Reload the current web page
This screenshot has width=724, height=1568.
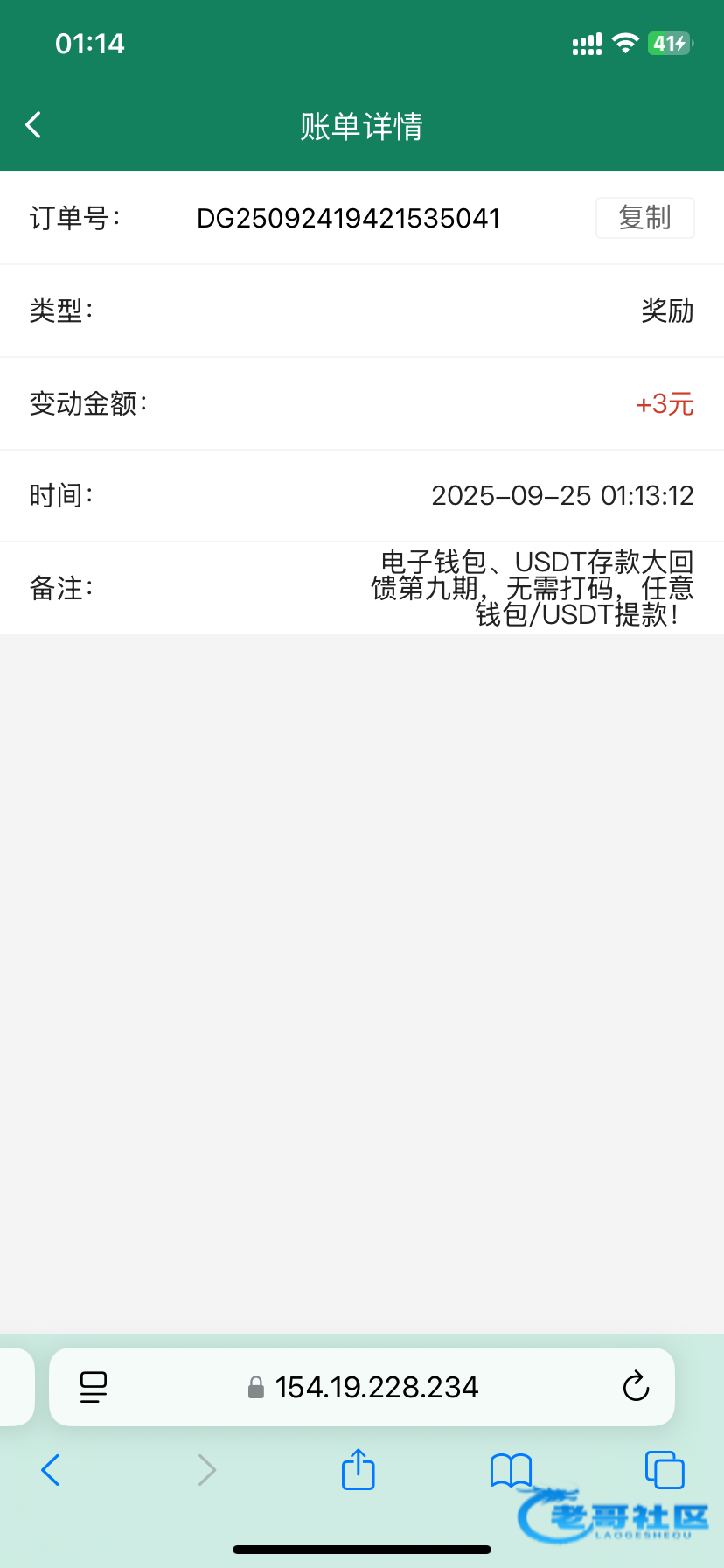click(636, 1387)
